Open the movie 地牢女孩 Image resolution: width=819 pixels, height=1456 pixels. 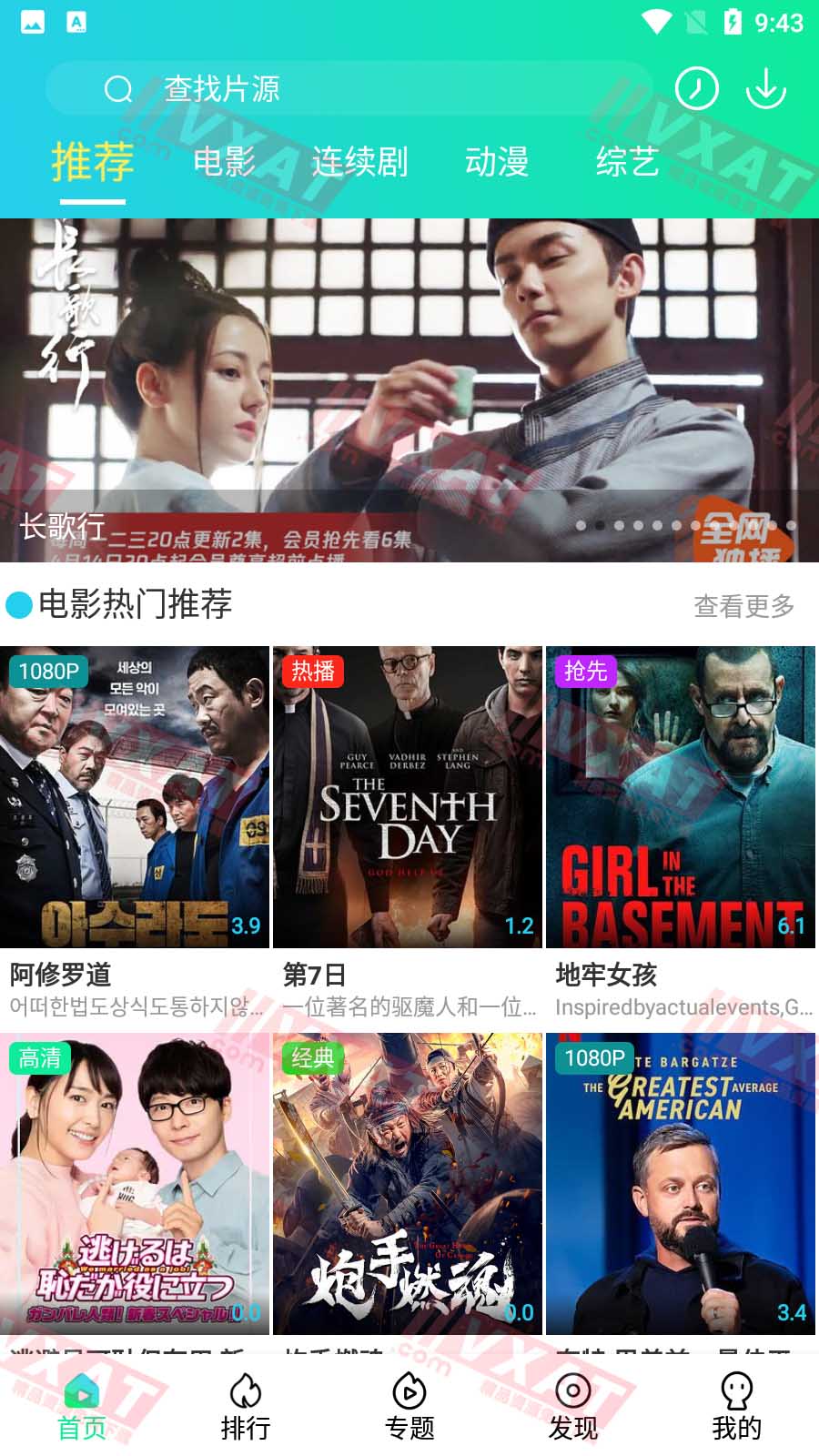(x=681, y=797)
